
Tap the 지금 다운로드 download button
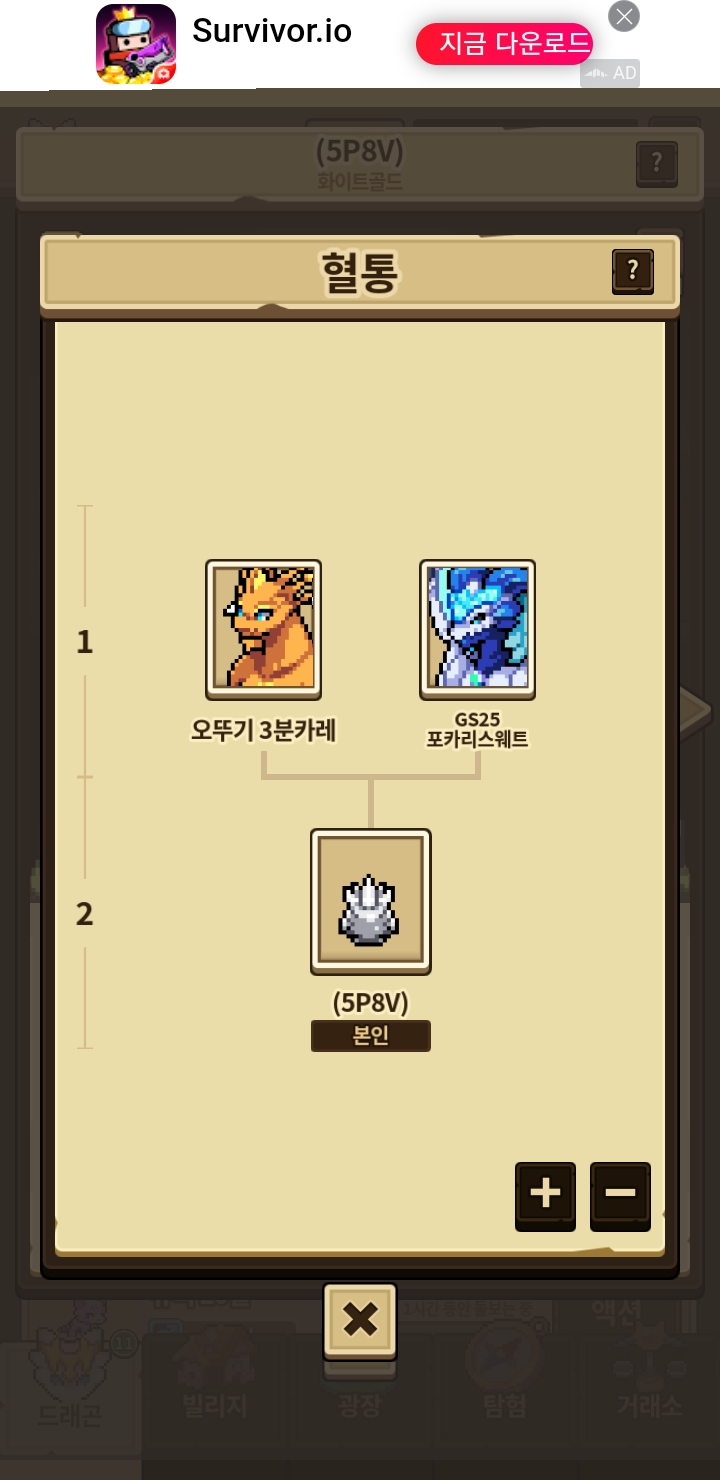504,44
